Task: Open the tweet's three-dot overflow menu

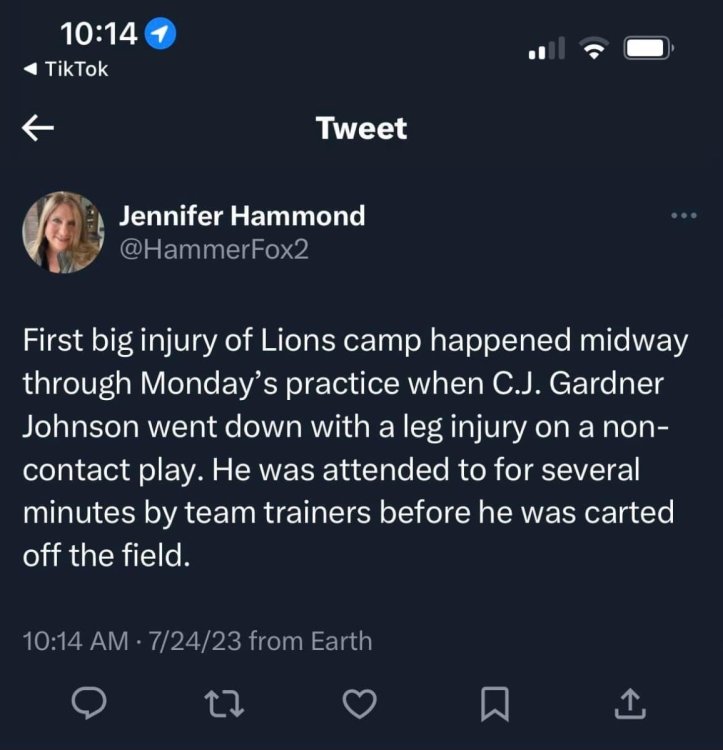Action: click(684, 215)
